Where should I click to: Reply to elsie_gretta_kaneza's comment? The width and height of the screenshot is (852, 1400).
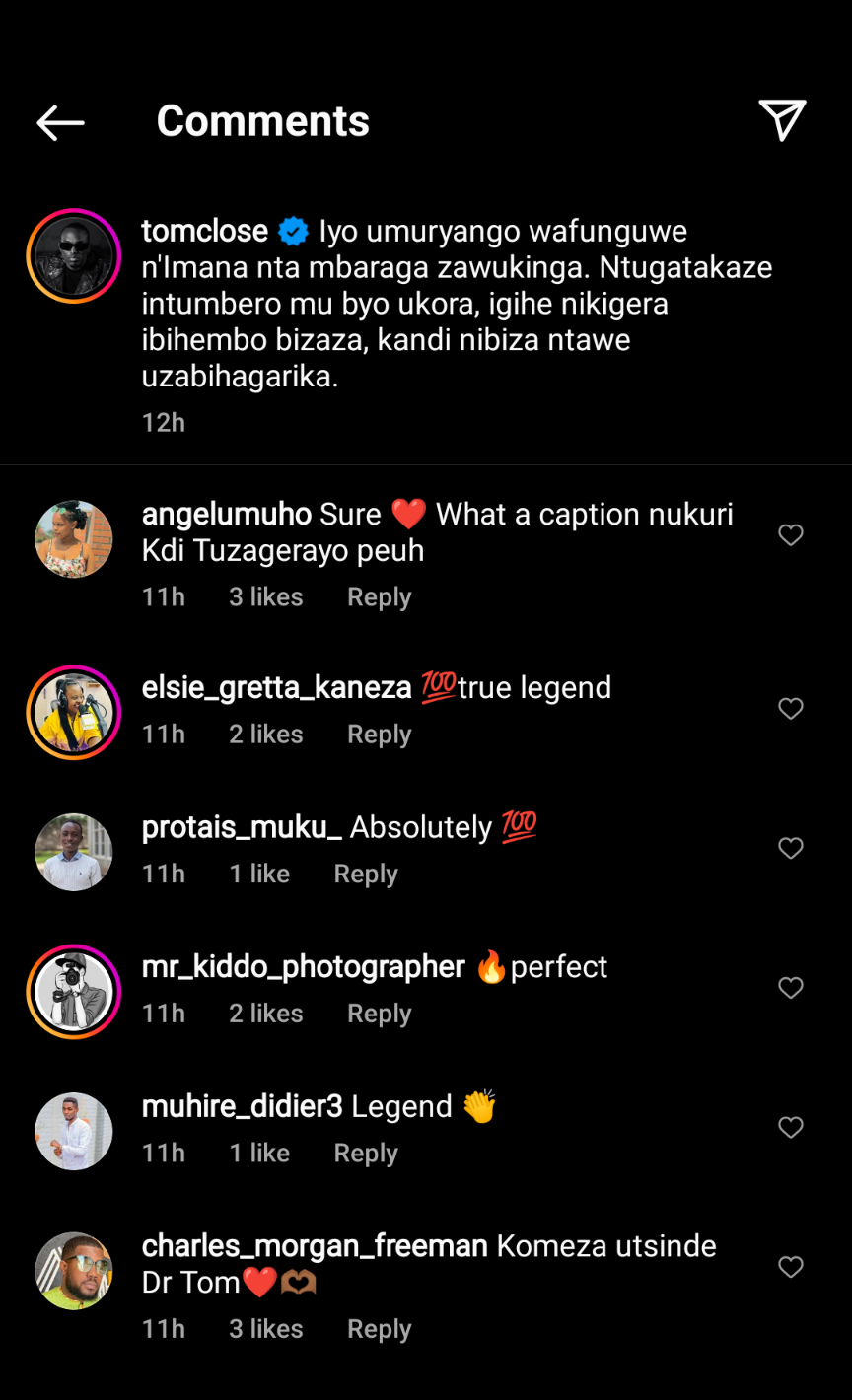pos(379,735)
